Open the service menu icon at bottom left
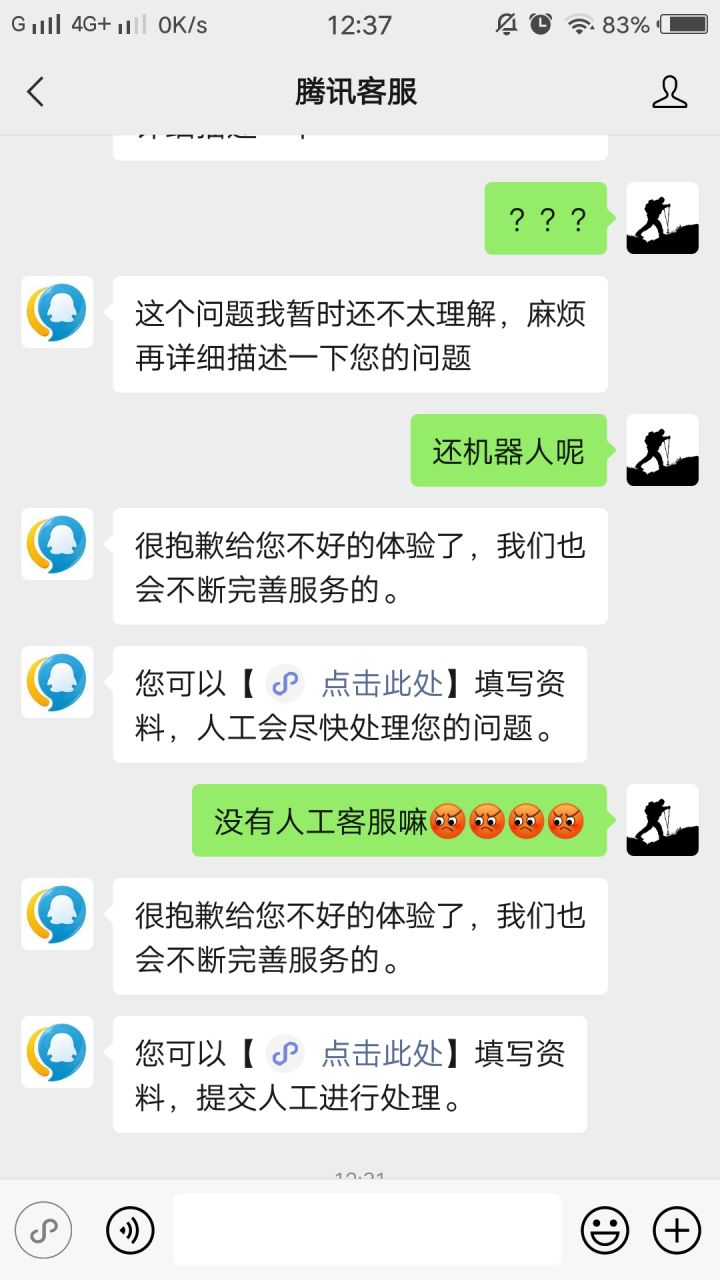This screenshot has height=1280, width=720. tap(43, 1230)
